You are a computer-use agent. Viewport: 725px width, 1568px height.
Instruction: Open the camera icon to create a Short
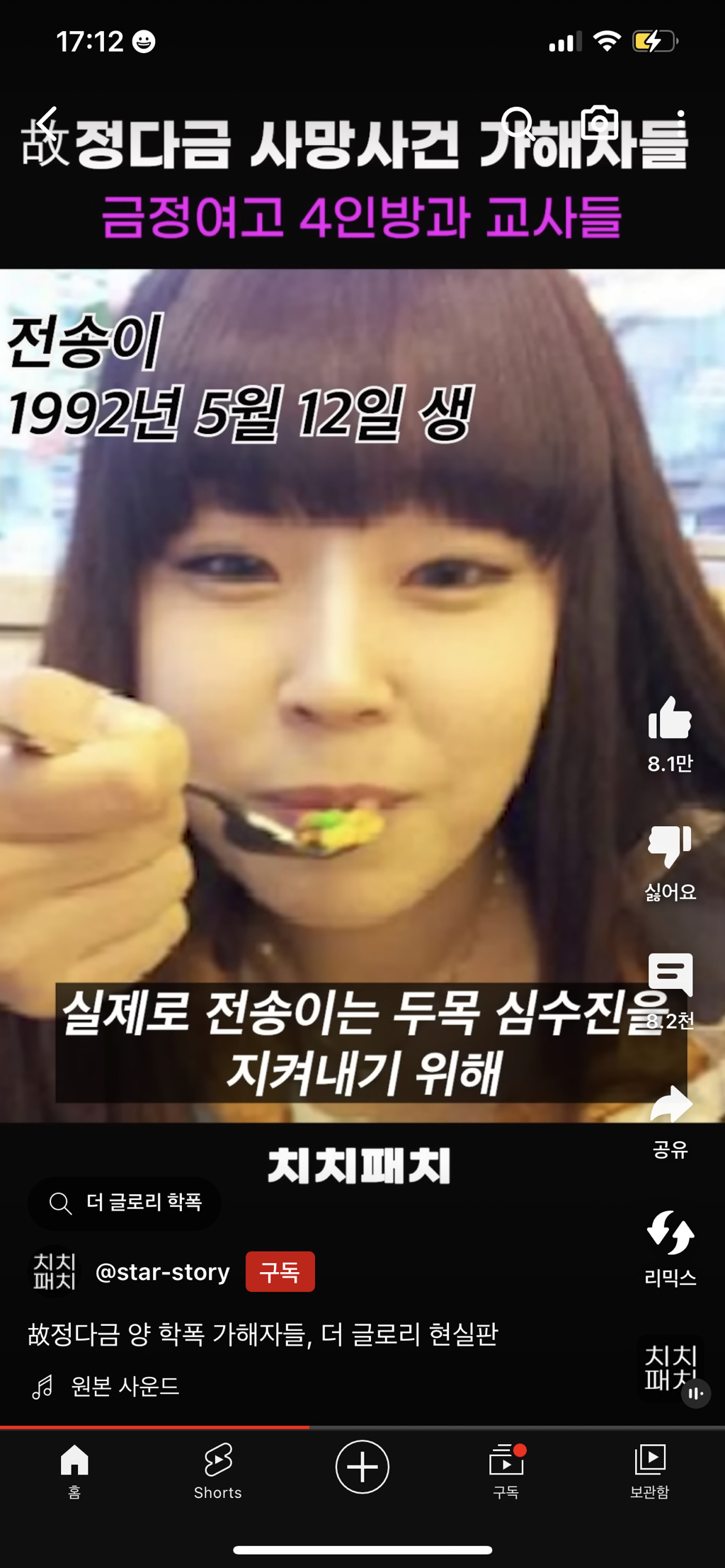click(x=599, y=124)
